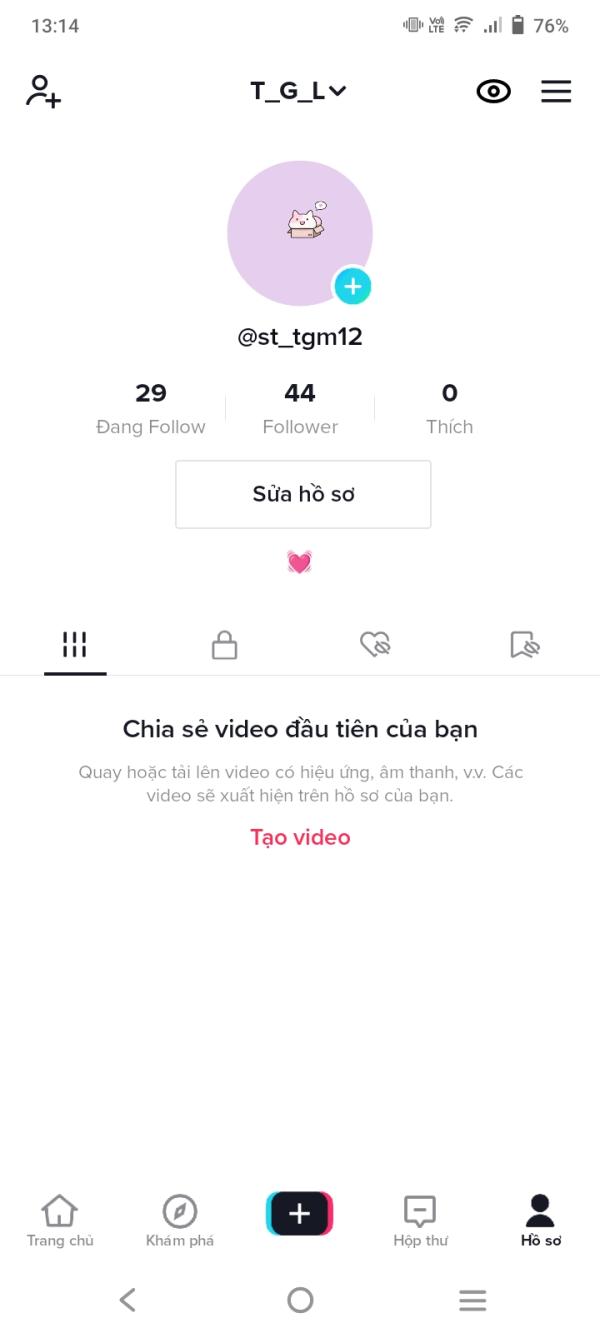Go to the Trang chủ tab
The image size is (600, 1333).
(60, 1221)
